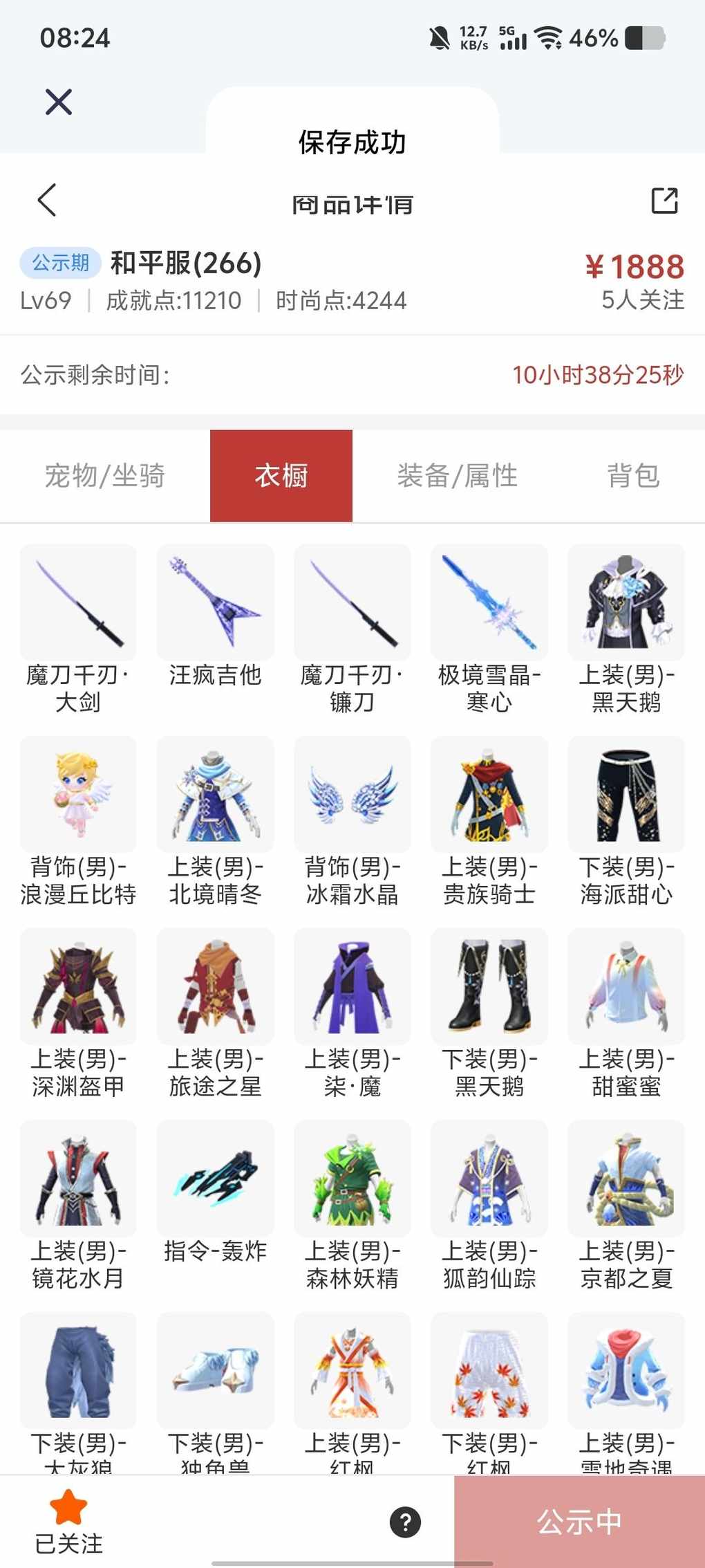This screenshot has width=705, height=1568.
Task: Open the 下装(男)-海派甜心 pants
Action: 626,795
